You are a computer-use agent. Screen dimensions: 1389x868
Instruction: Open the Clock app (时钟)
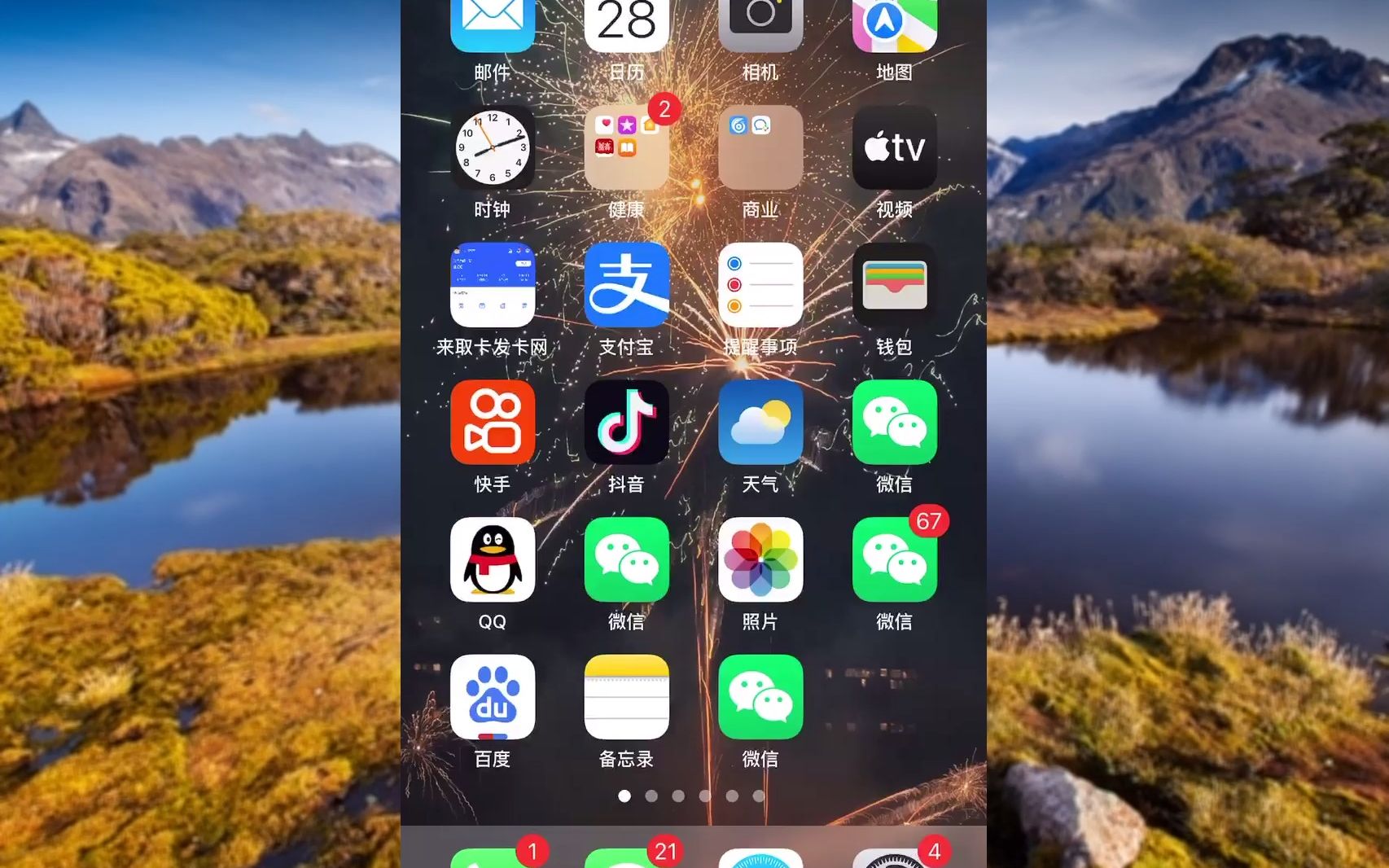[x=492, y=148]
